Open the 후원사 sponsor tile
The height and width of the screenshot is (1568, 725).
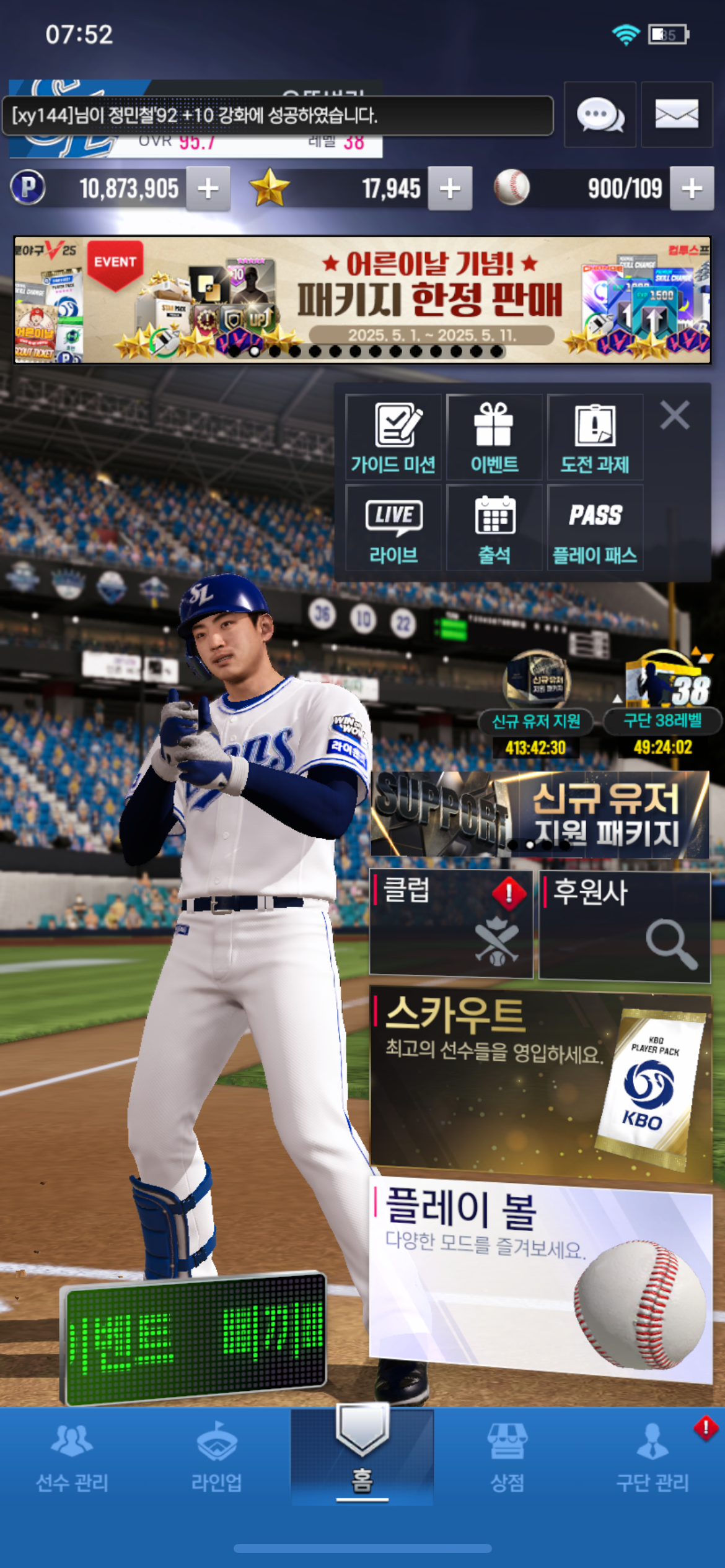point(625,925)
